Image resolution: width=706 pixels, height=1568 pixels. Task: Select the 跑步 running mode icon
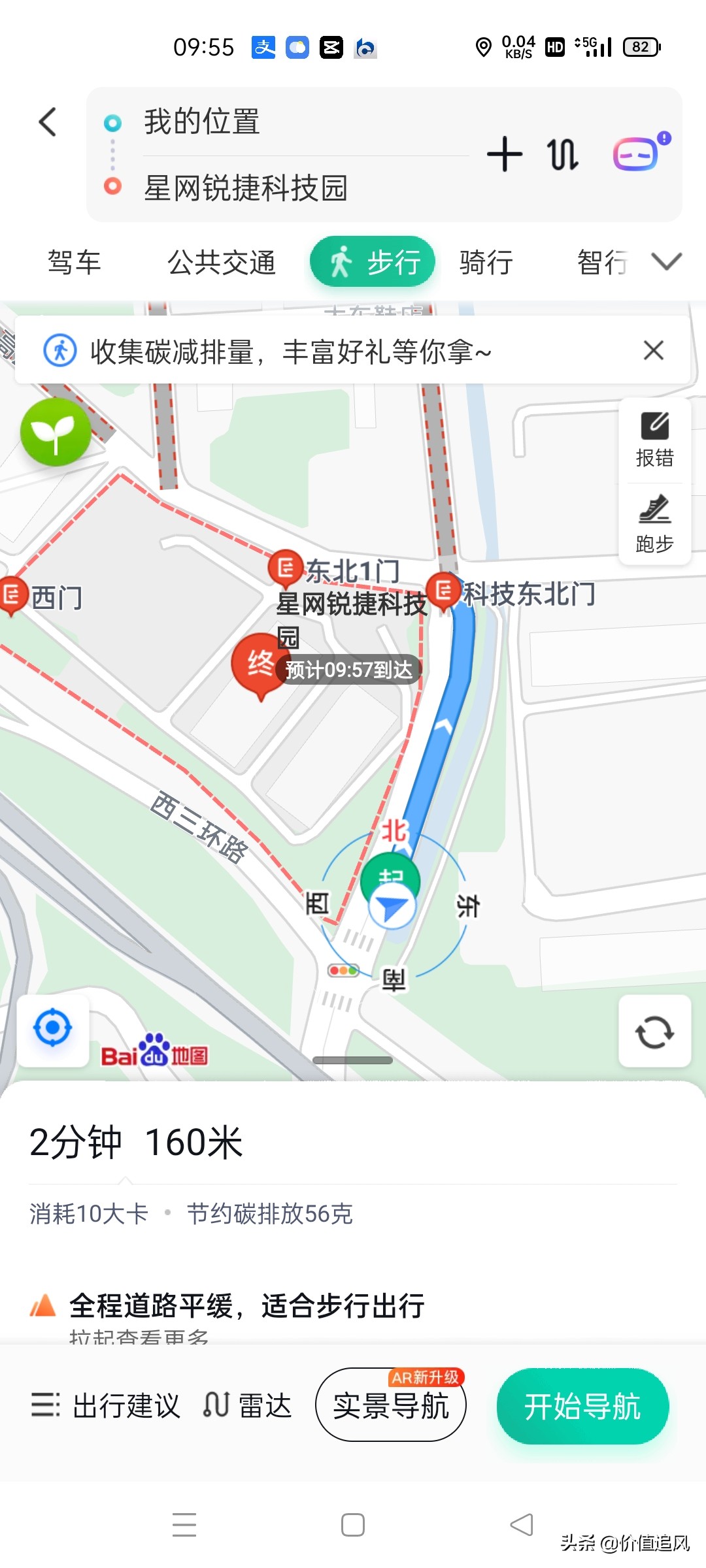(654, 523)
